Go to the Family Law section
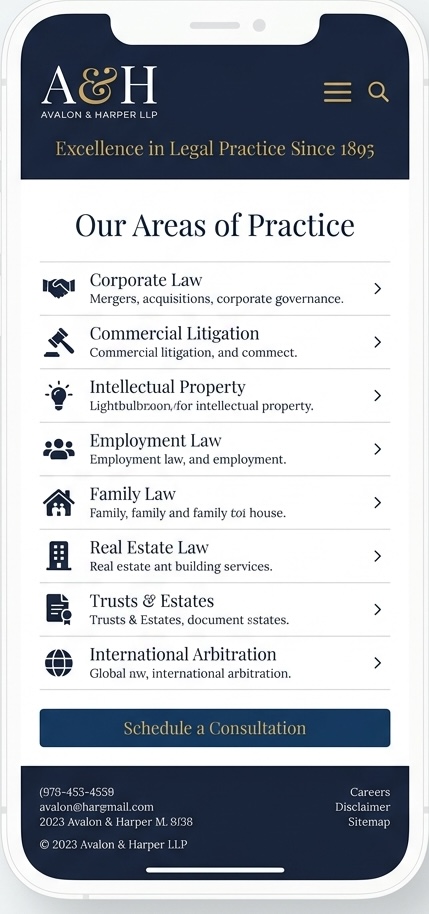Image resolution: width=429 pixels, height=914 pixels. tap(214, 502)
